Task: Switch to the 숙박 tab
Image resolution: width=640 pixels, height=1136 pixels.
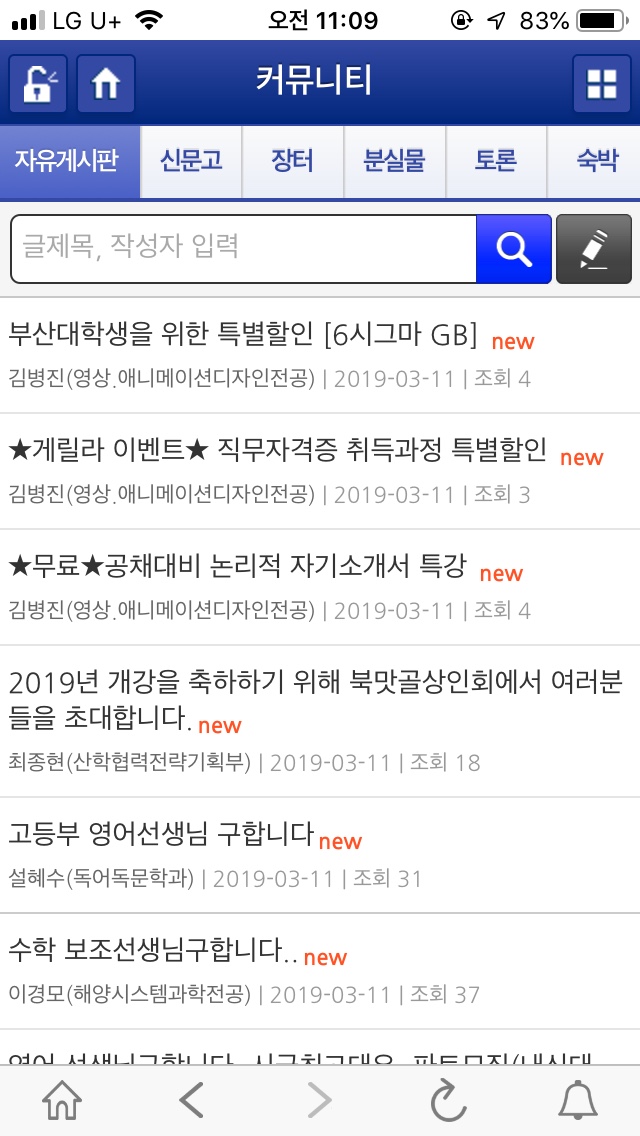Action: tap(597, 161)
